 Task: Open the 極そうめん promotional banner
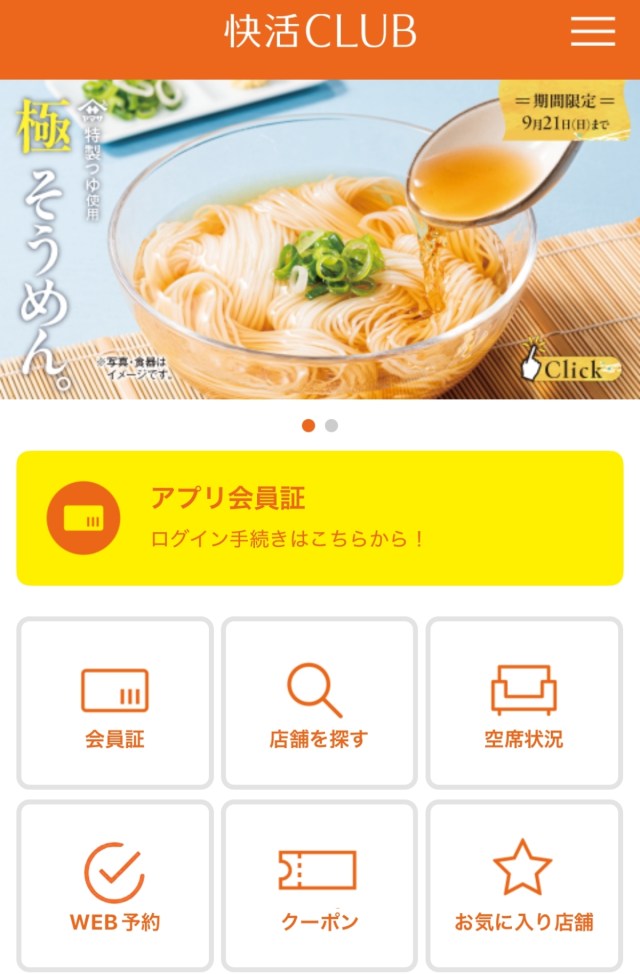320,240
